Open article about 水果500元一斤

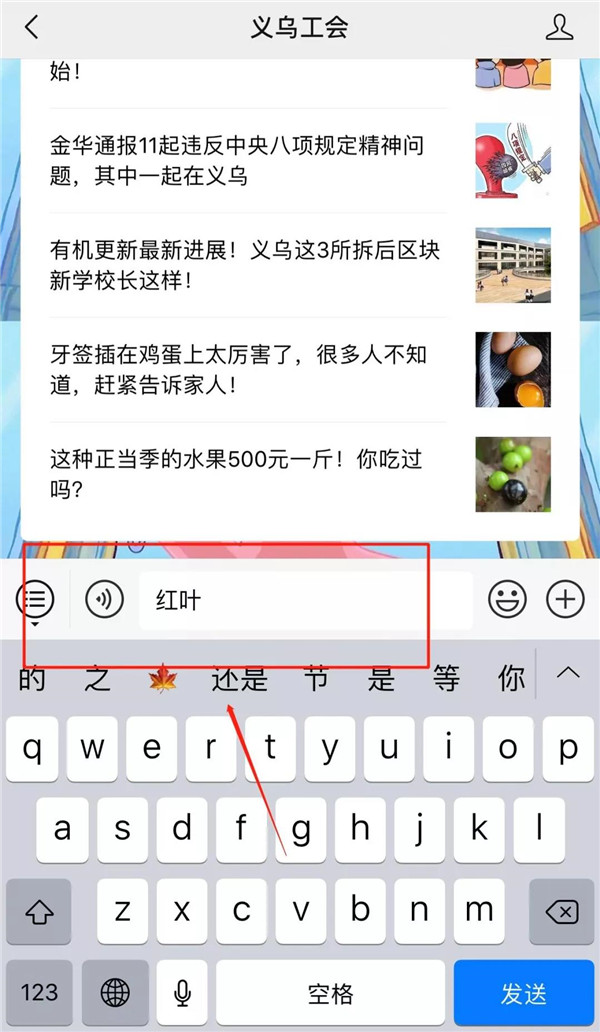coord(300,475)
